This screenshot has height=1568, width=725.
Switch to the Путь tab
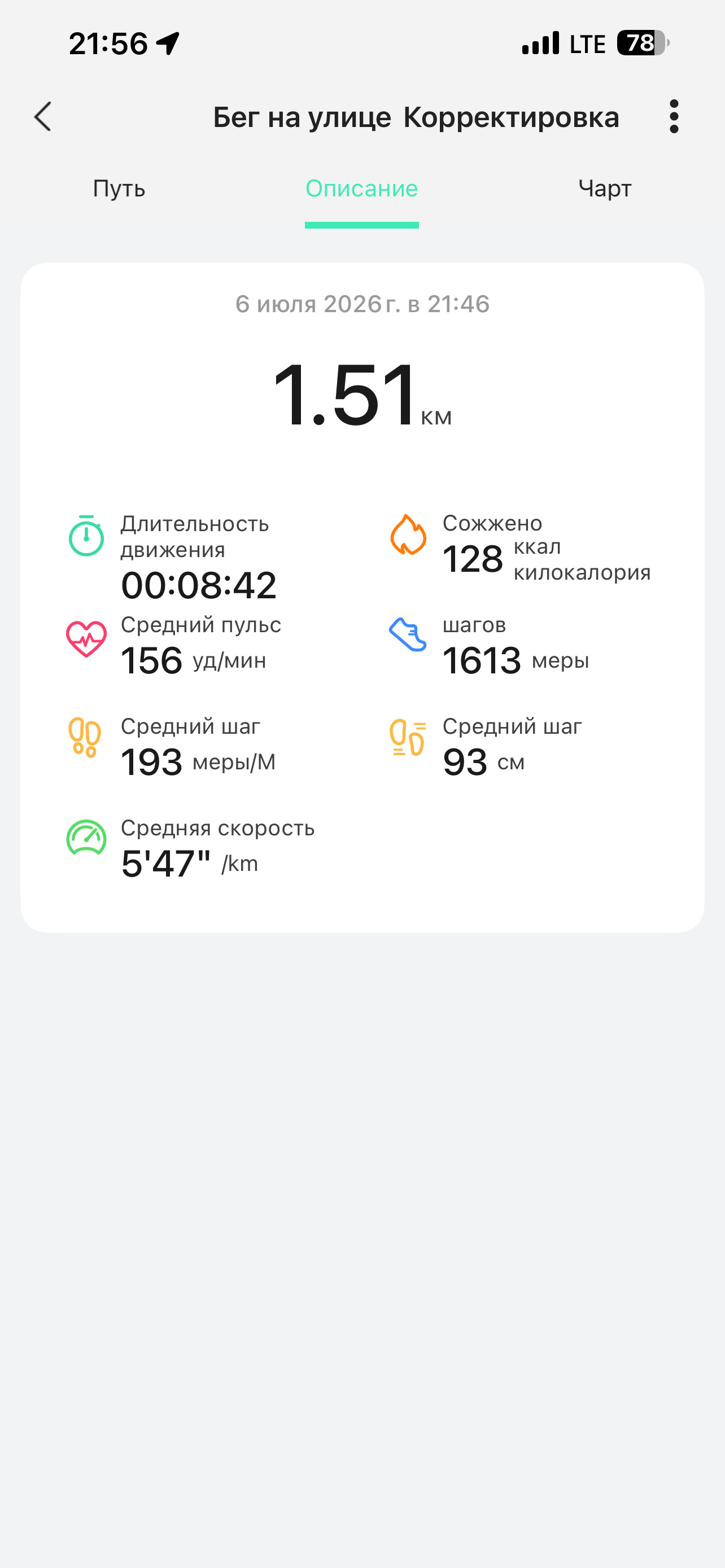[x=119, y=189]
